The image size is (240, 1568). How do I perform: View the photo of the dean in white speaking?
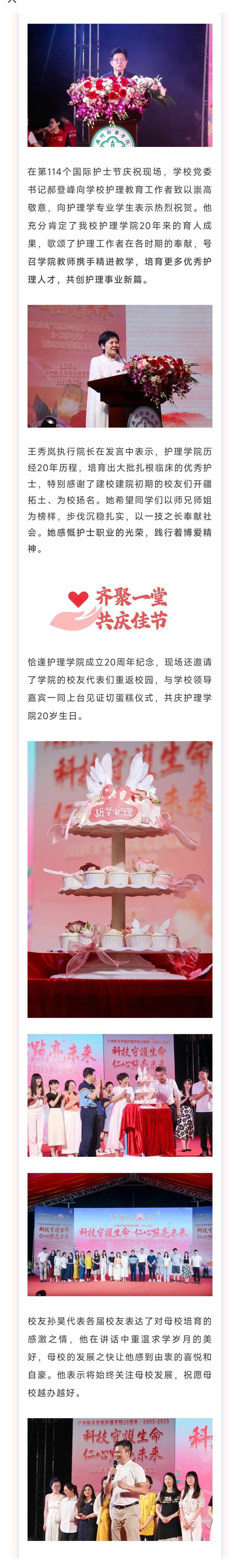(120, 366)
